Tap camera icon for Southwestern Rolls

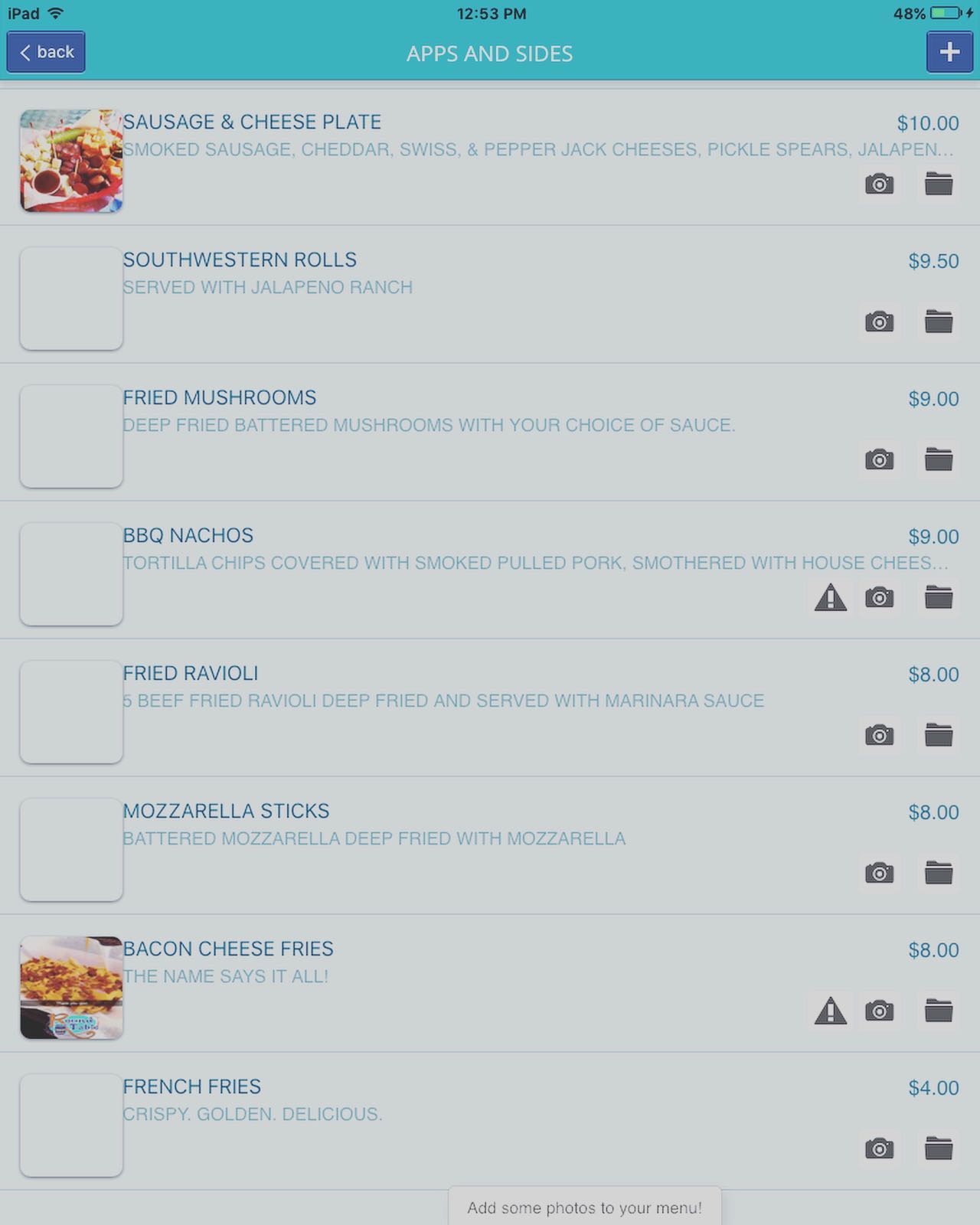point(879,322)
